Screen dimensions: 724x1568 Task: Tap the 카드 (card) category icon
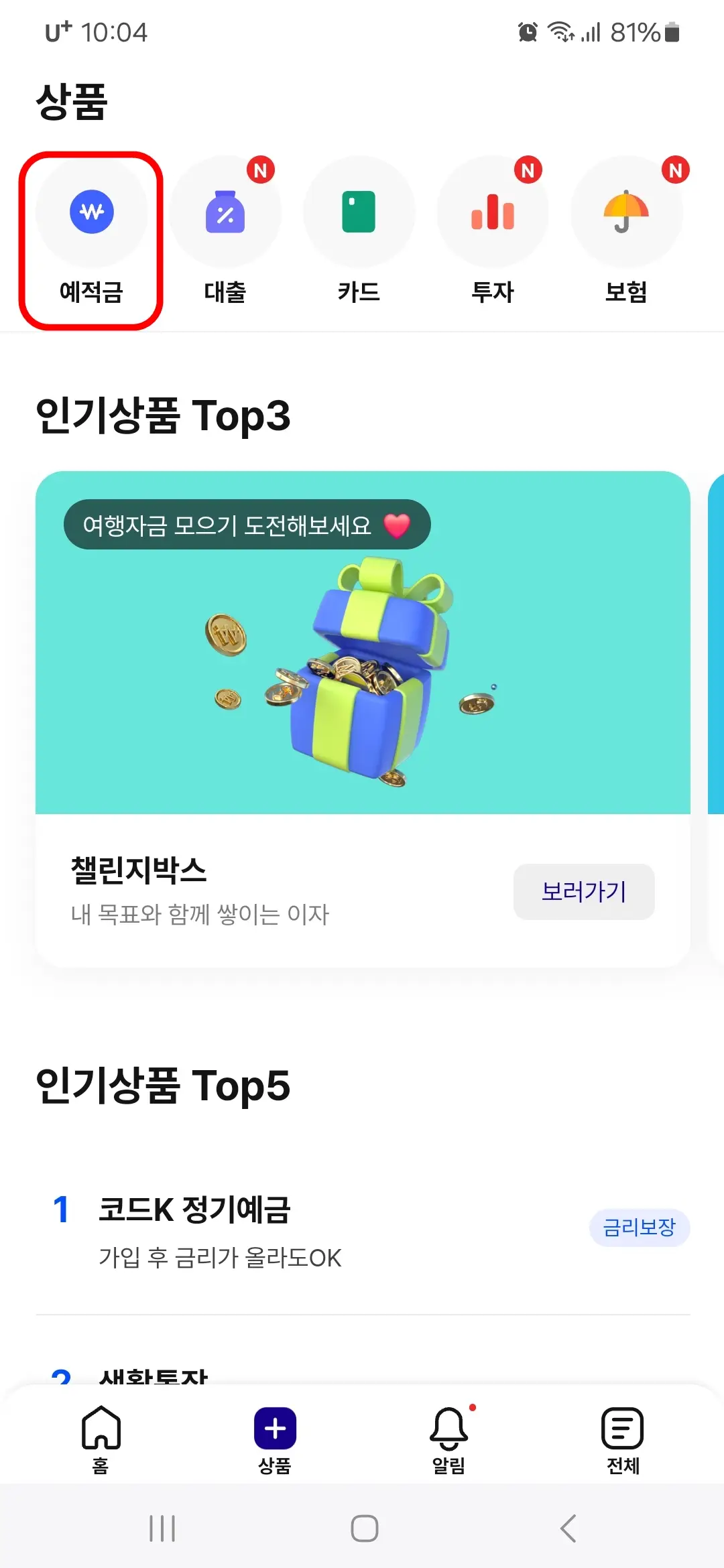(360, 212)
